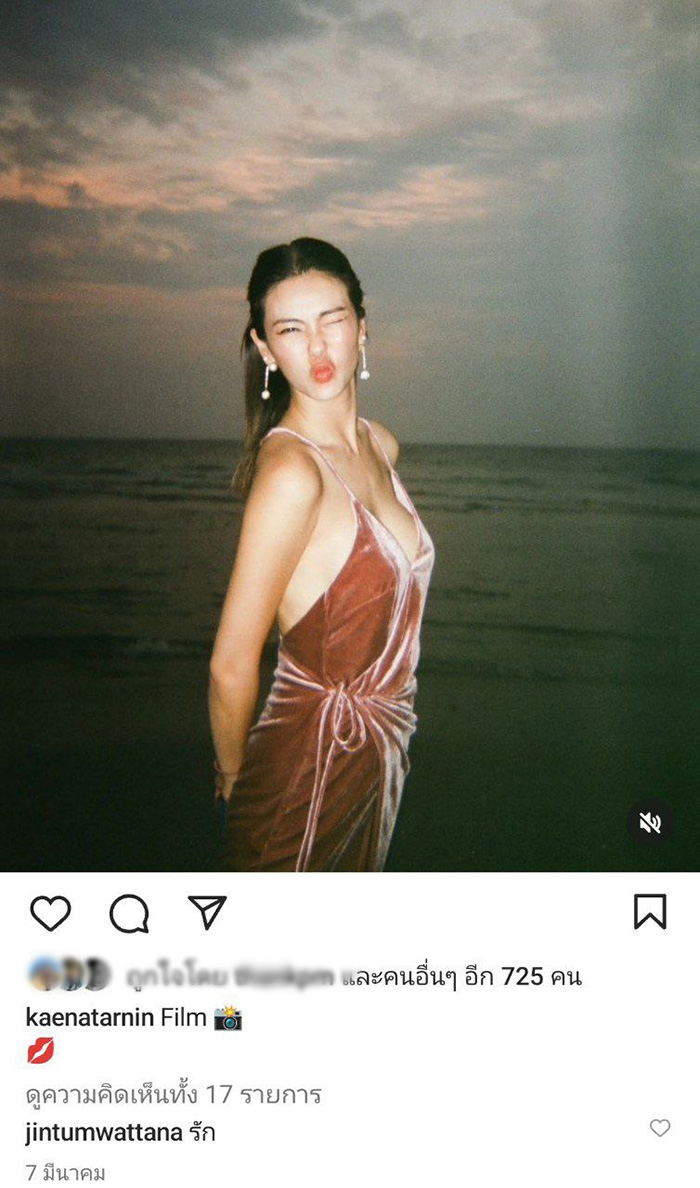View all 17 comments
Viewport: 700px width, 1188px height.
173,1094
